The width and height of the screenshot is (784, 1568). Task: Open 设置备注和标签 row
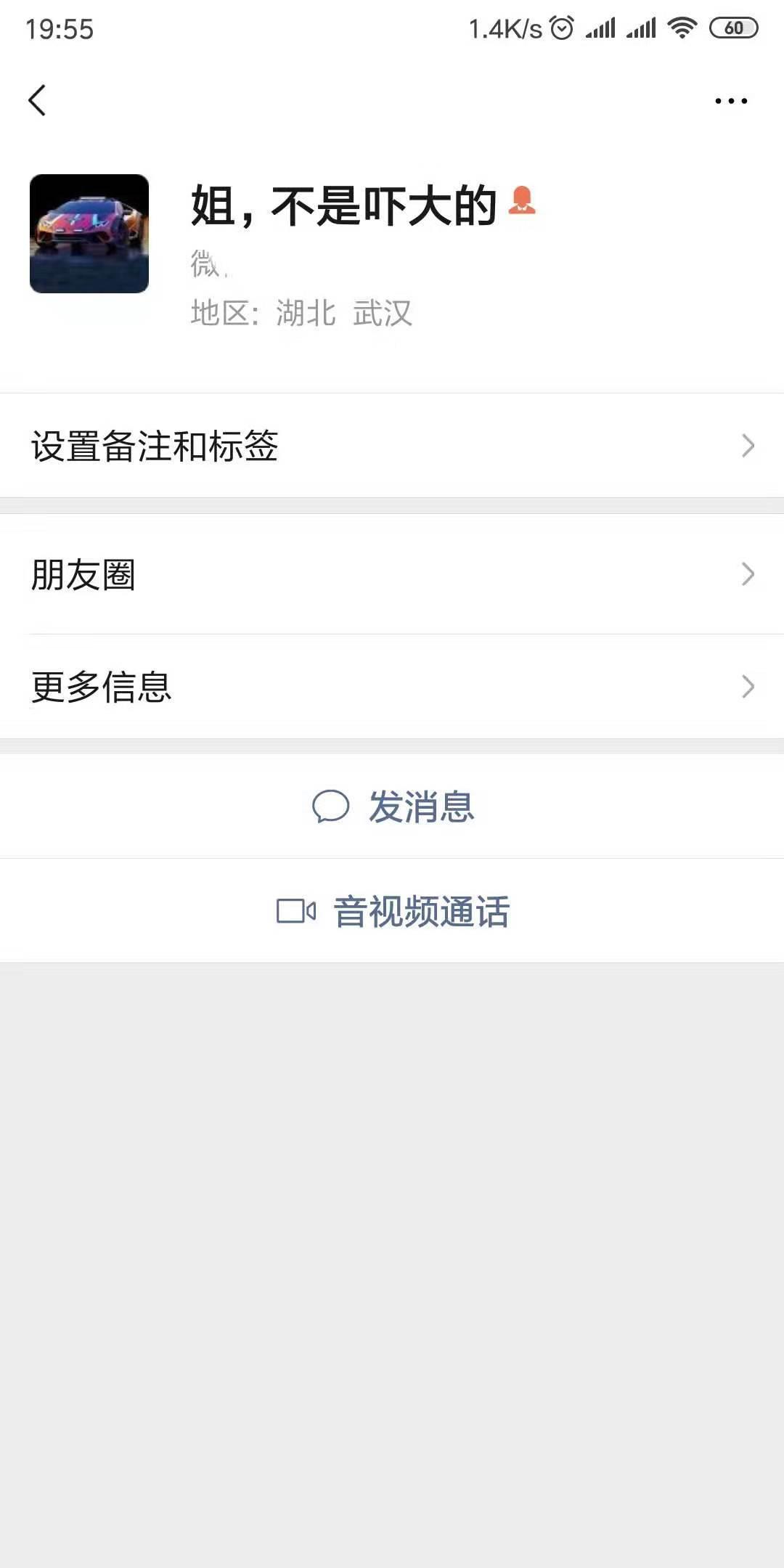click(392, 446)
